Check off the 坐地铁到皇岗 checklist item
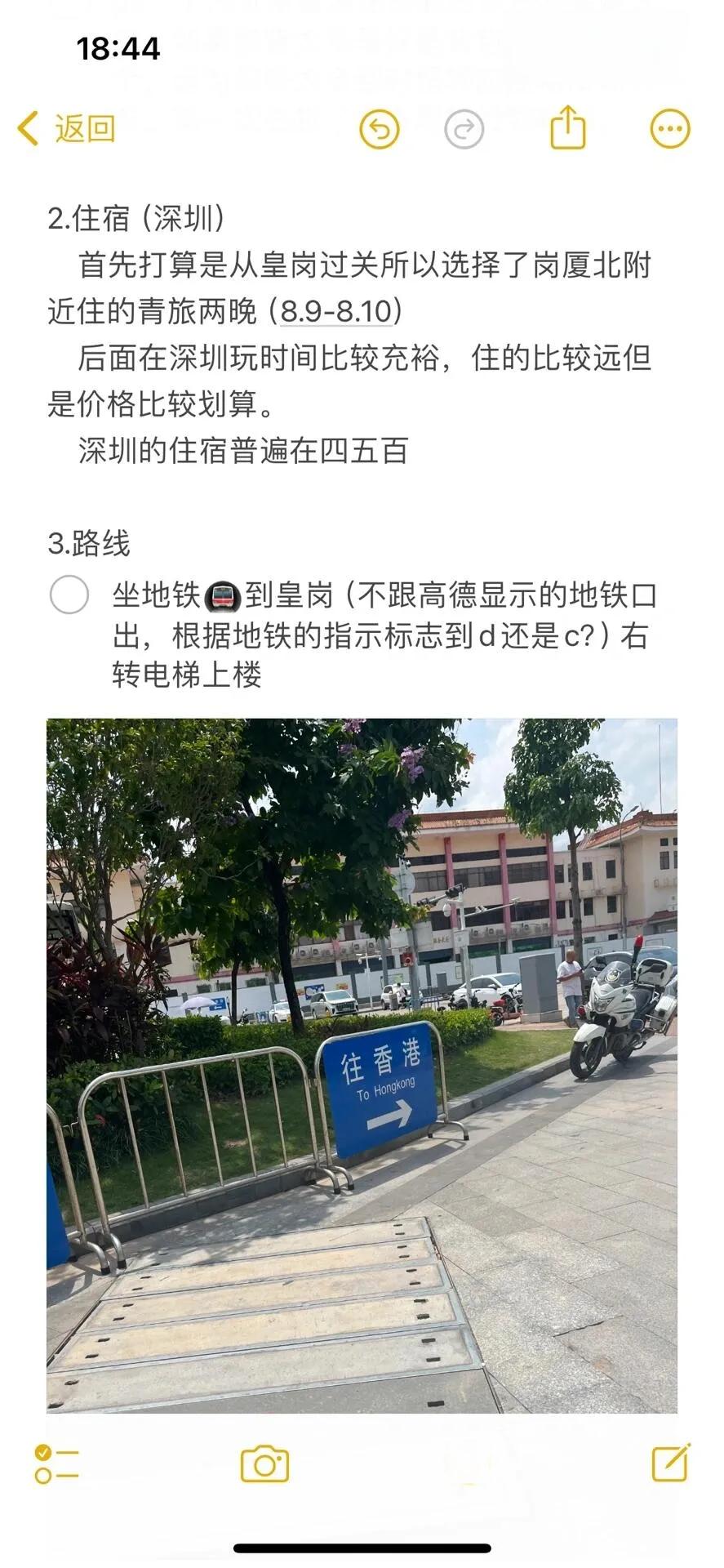Image resolution: width=724 pixels, height=1568 pixels. 69,595
